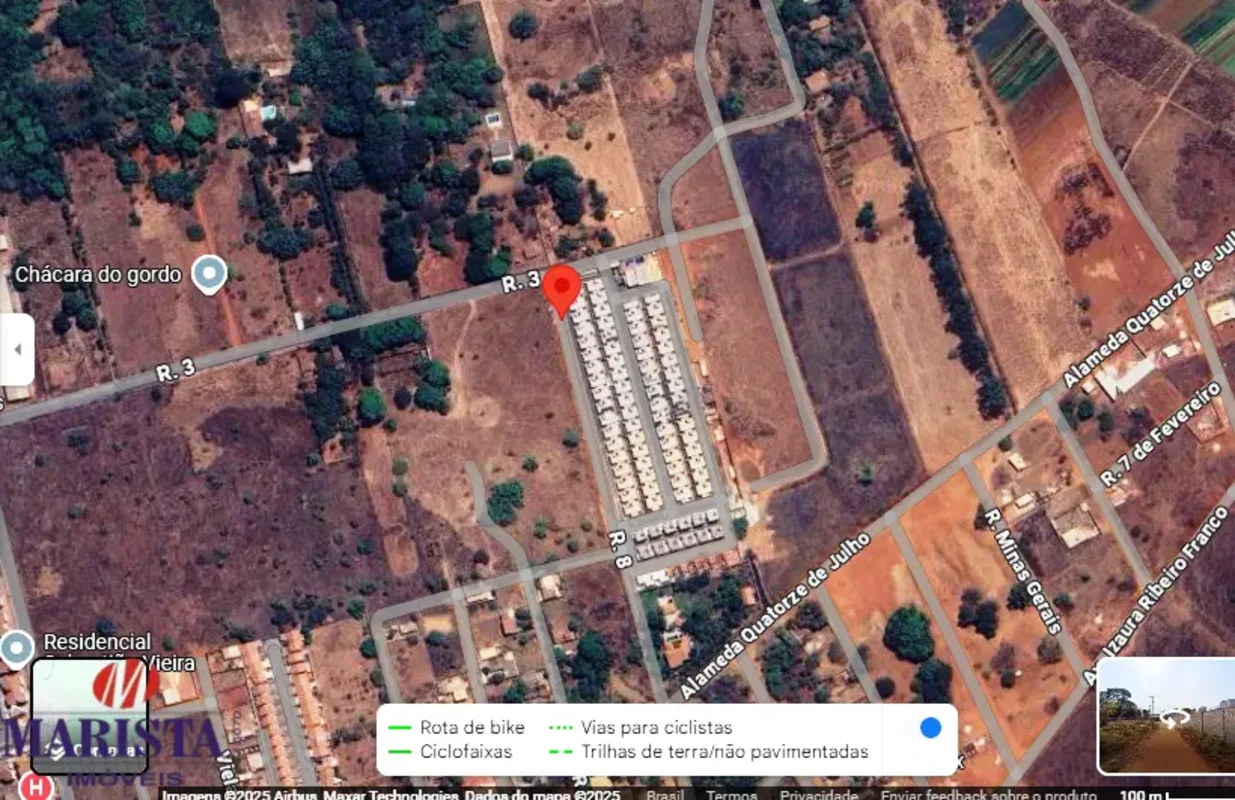Image resolution: width=1235 pixels, height=800 pixels.
Task: Open the Chácara do gordo place marker
Action: point(209,274)
